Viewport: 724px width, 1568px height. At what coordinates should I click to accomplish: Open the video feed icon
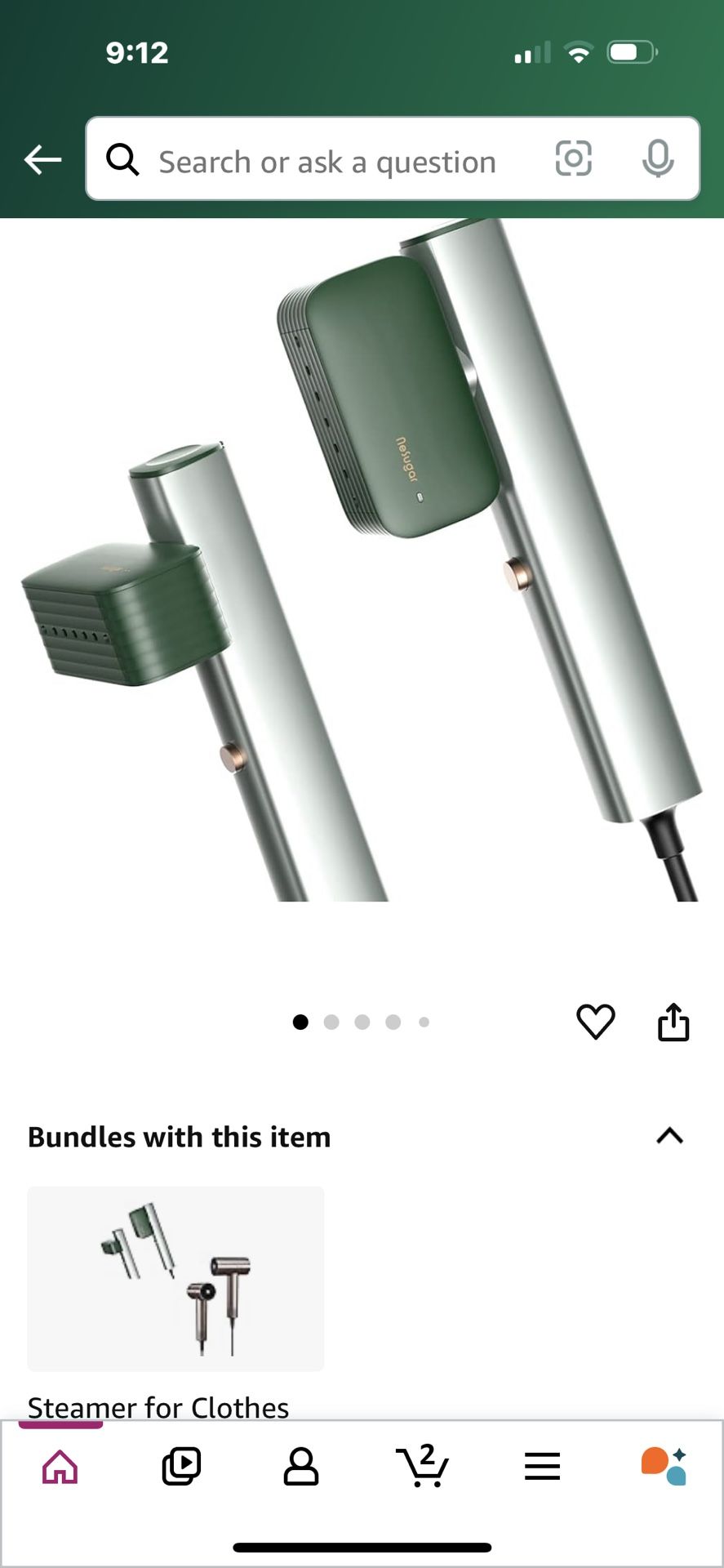coord(180,1466)
